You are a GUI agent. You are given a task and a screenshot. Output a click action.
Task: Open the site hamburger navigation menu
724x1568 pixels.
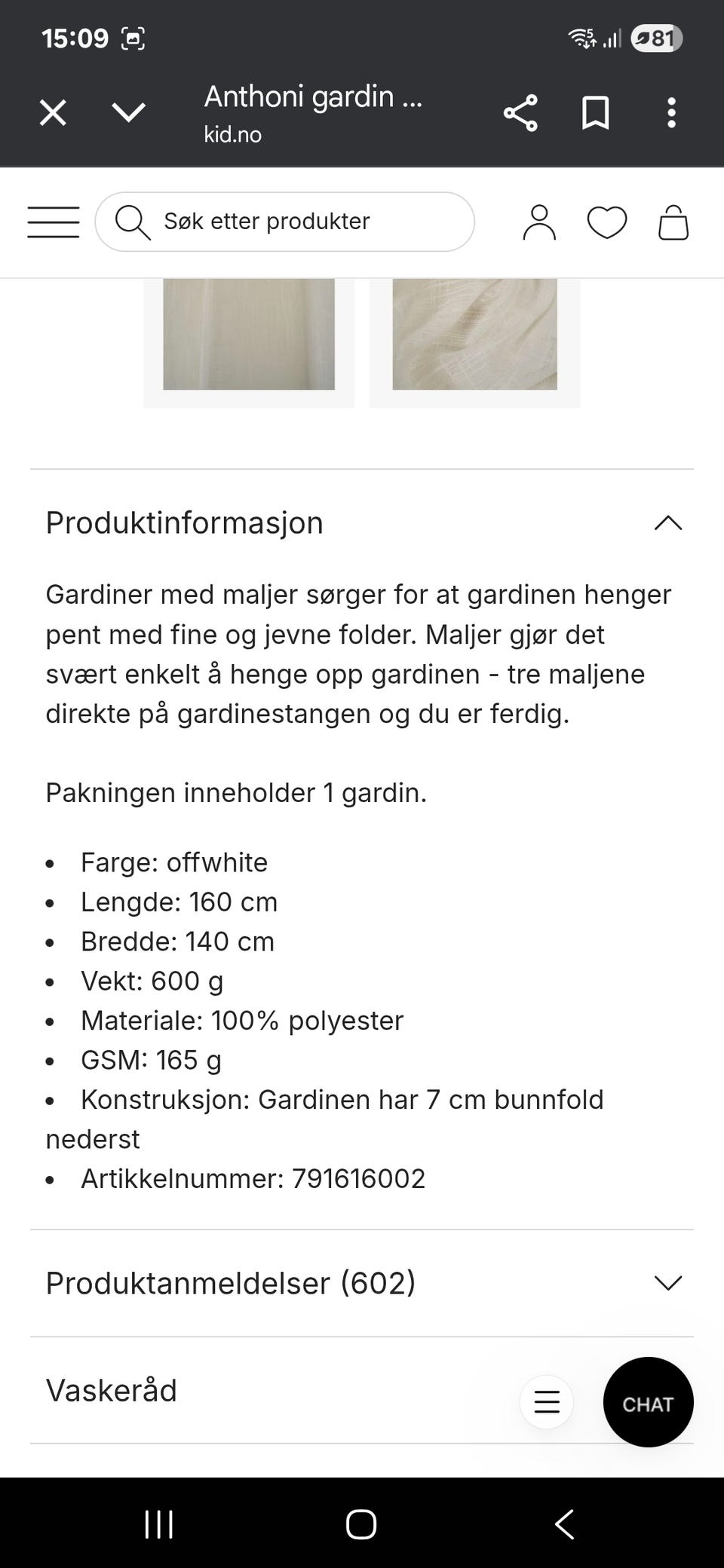[52, 222]
